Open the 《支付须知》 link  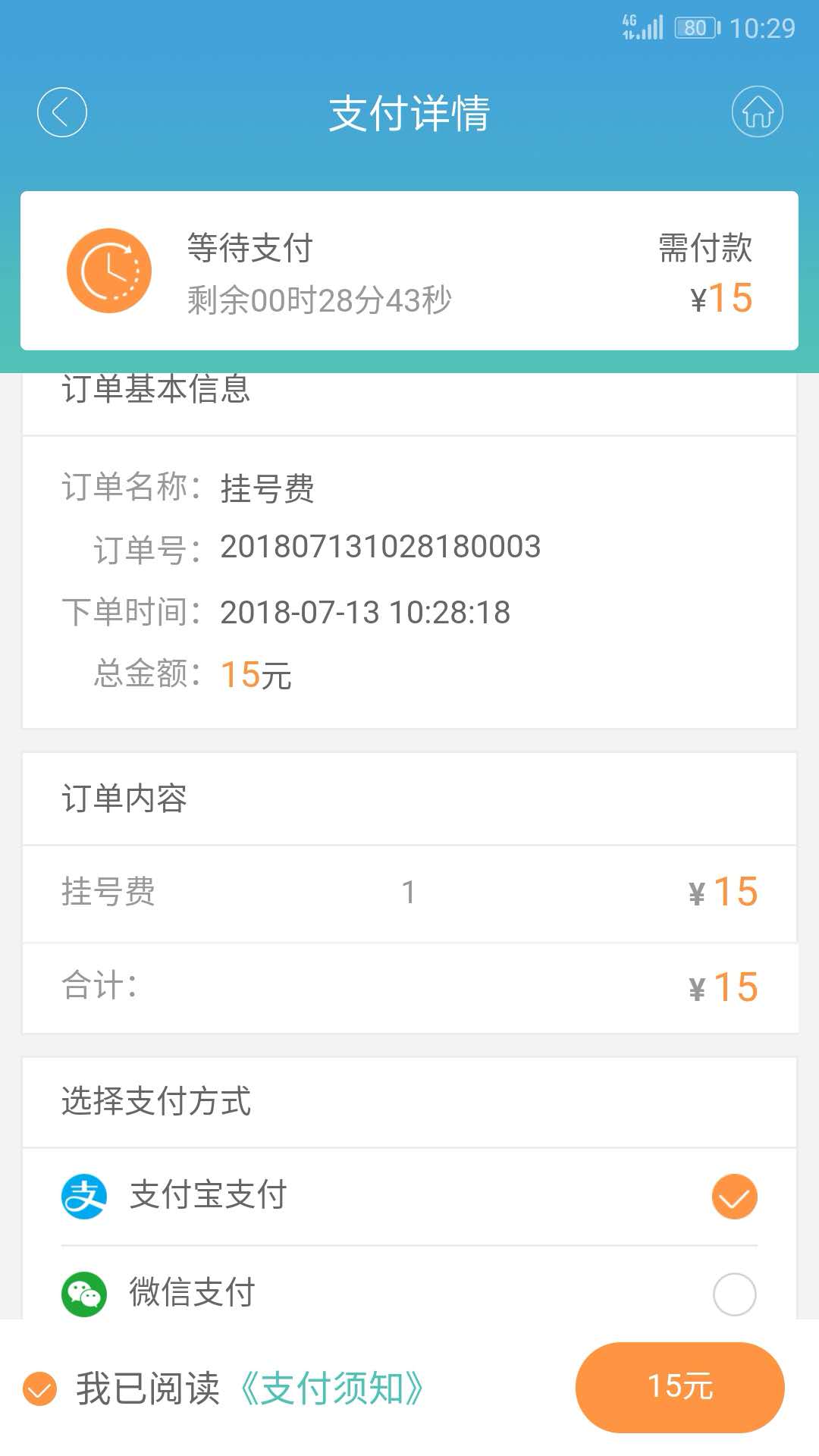click(x=331, y=1389)
